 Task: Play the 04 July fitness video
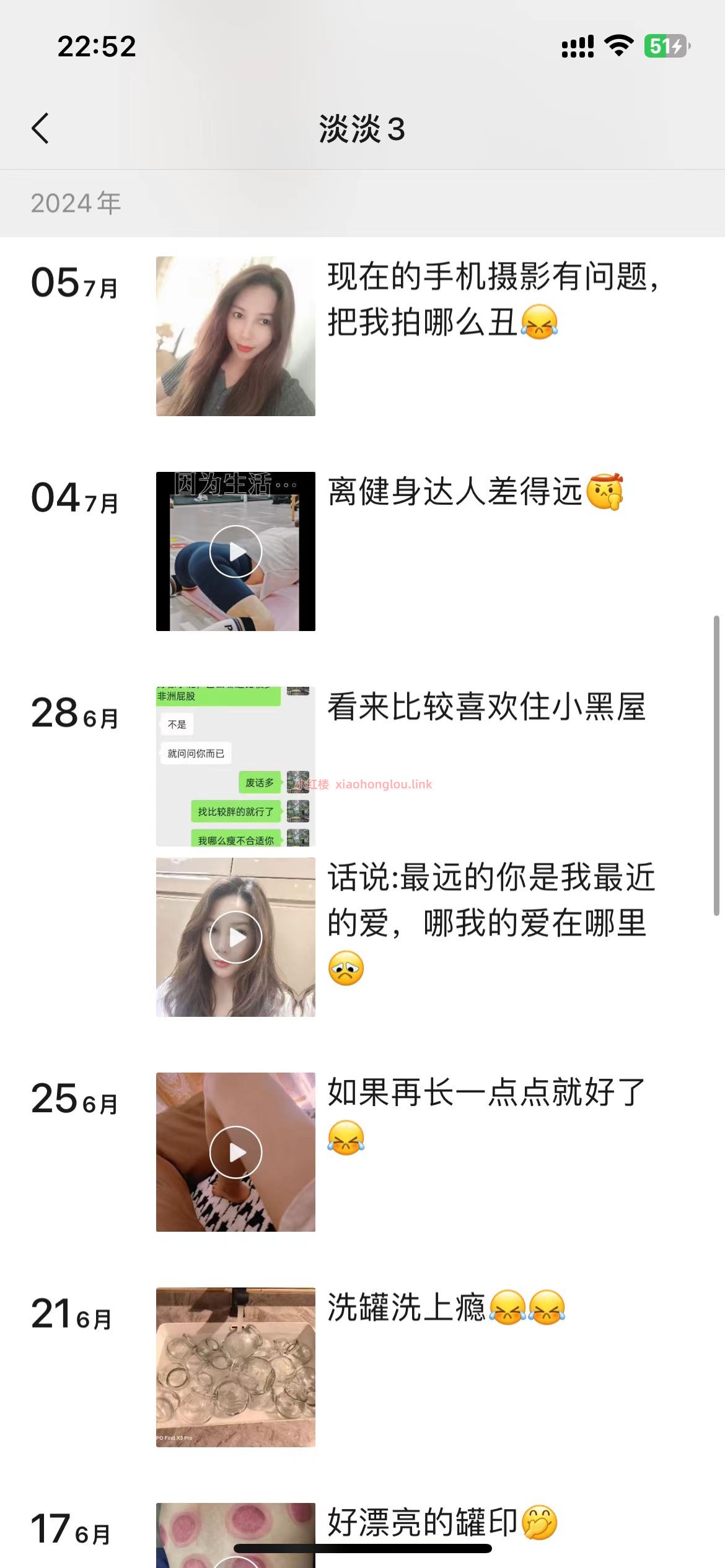point(235,551)
